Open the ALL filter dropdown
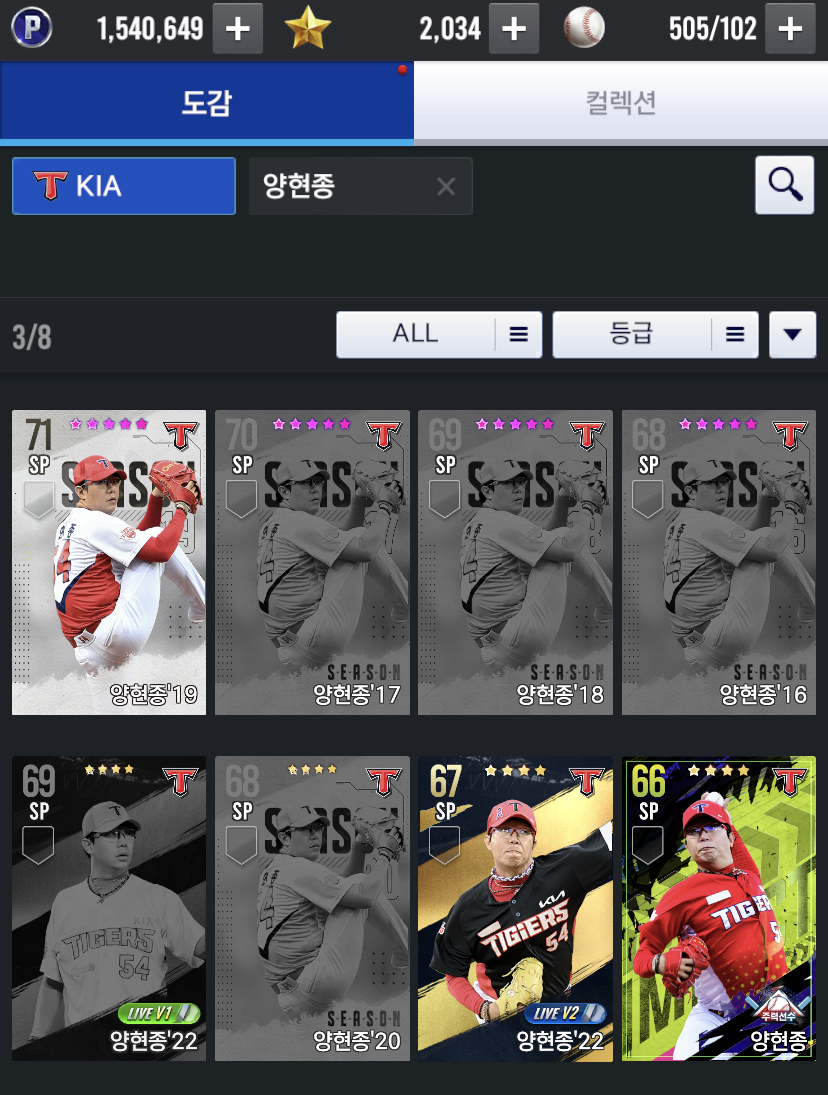The image size is (828, 1095). 439,335
